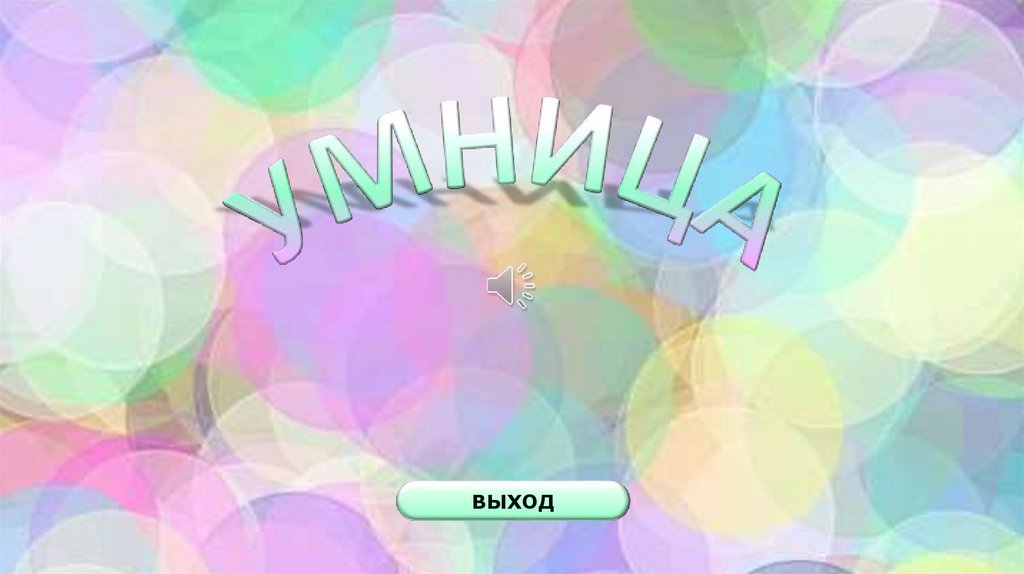This screenshot has width=1024, height=574.
Task: Play the sound via speaker icon
Action: (x=510, y=287)
